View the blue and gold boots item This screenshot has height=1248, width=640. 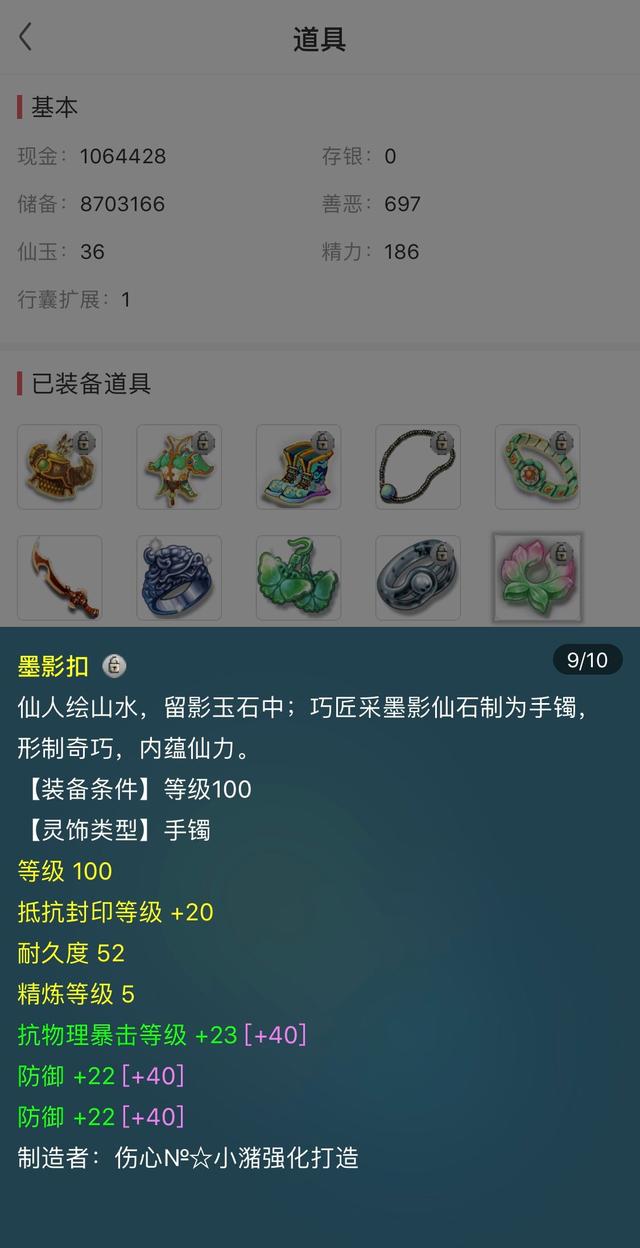[299, 467]
